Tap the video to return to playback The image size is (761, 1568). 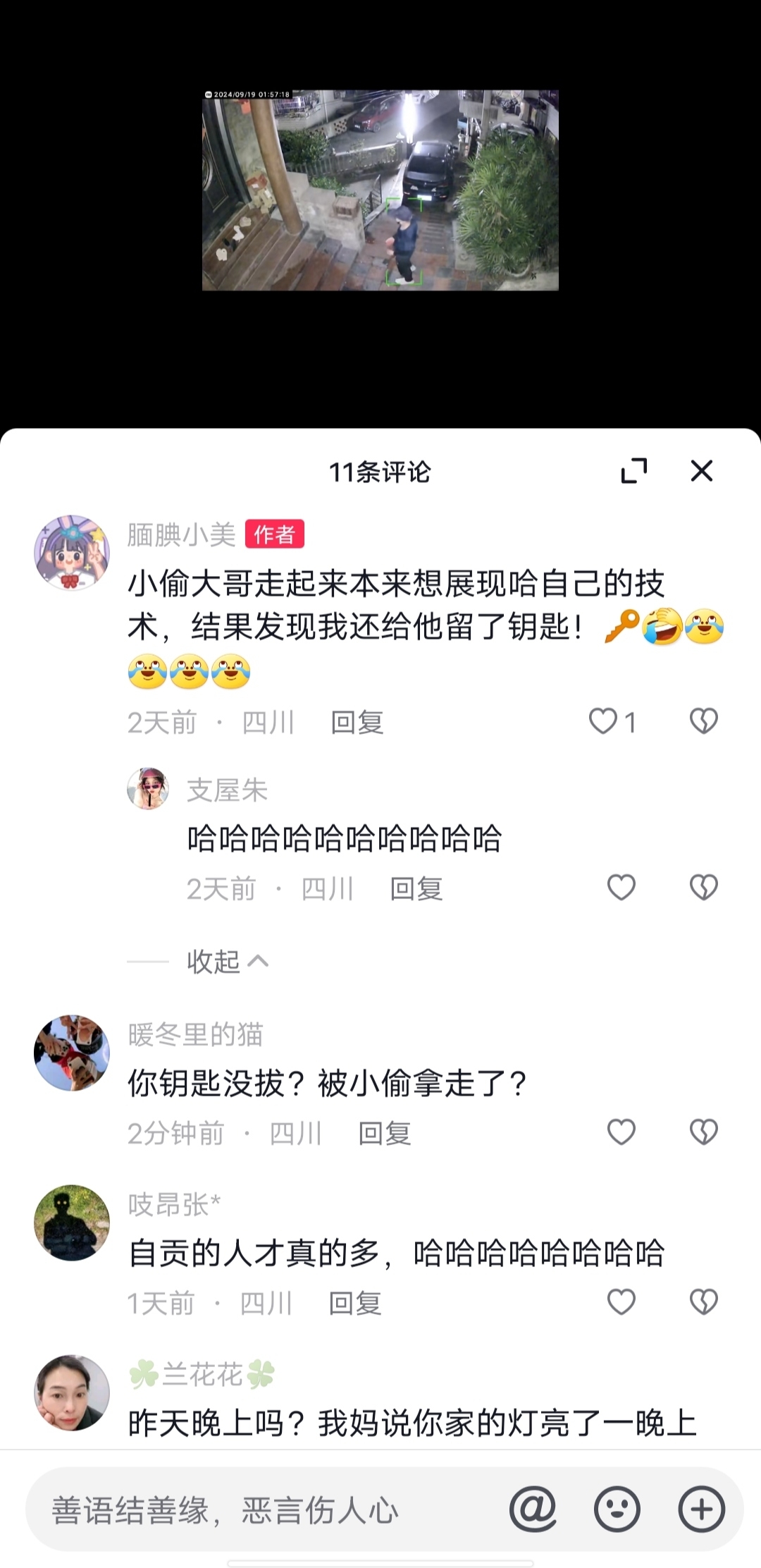pos(380,190)
